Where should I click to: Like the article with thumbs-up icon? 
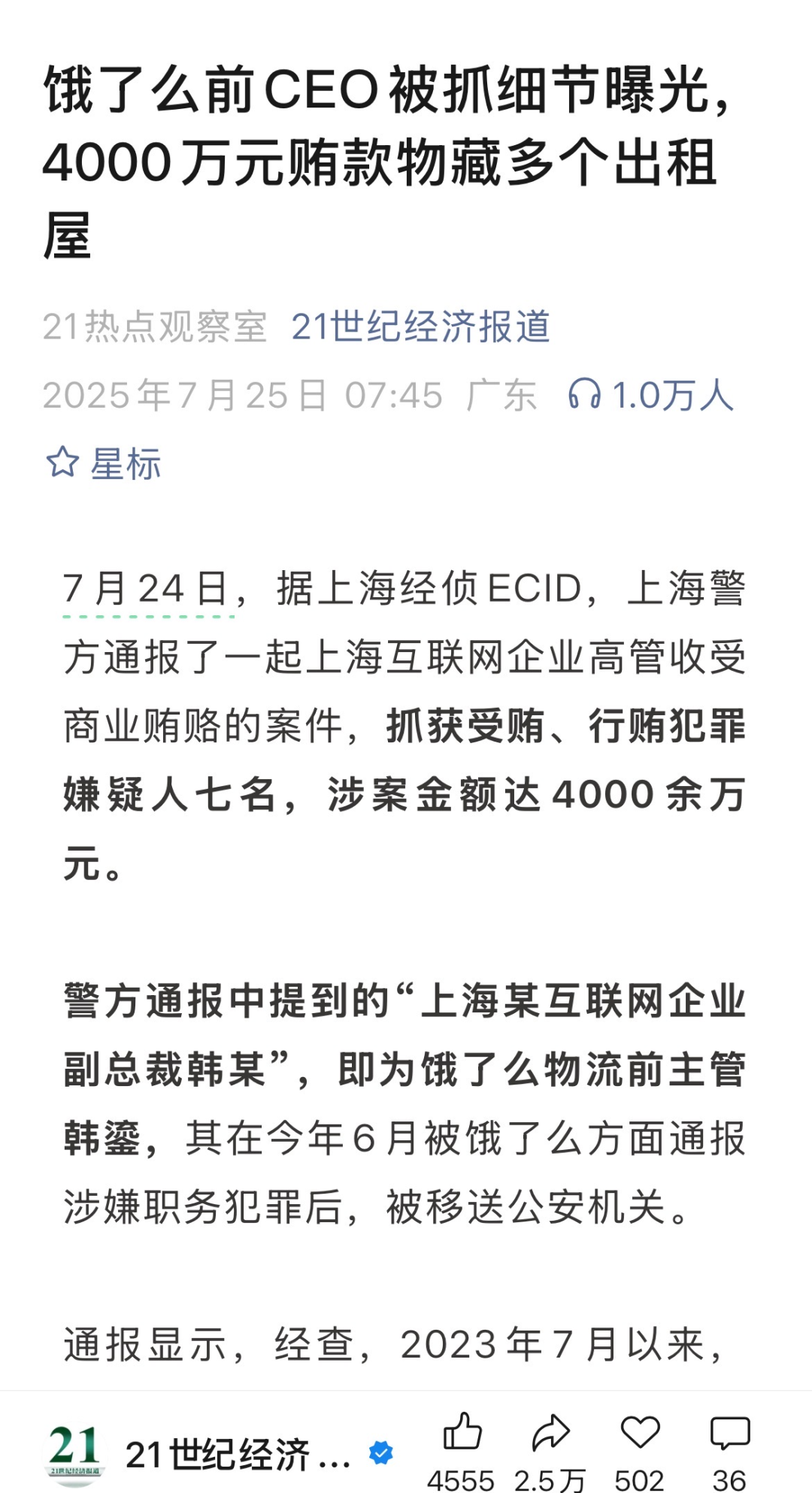point(462,1432)
